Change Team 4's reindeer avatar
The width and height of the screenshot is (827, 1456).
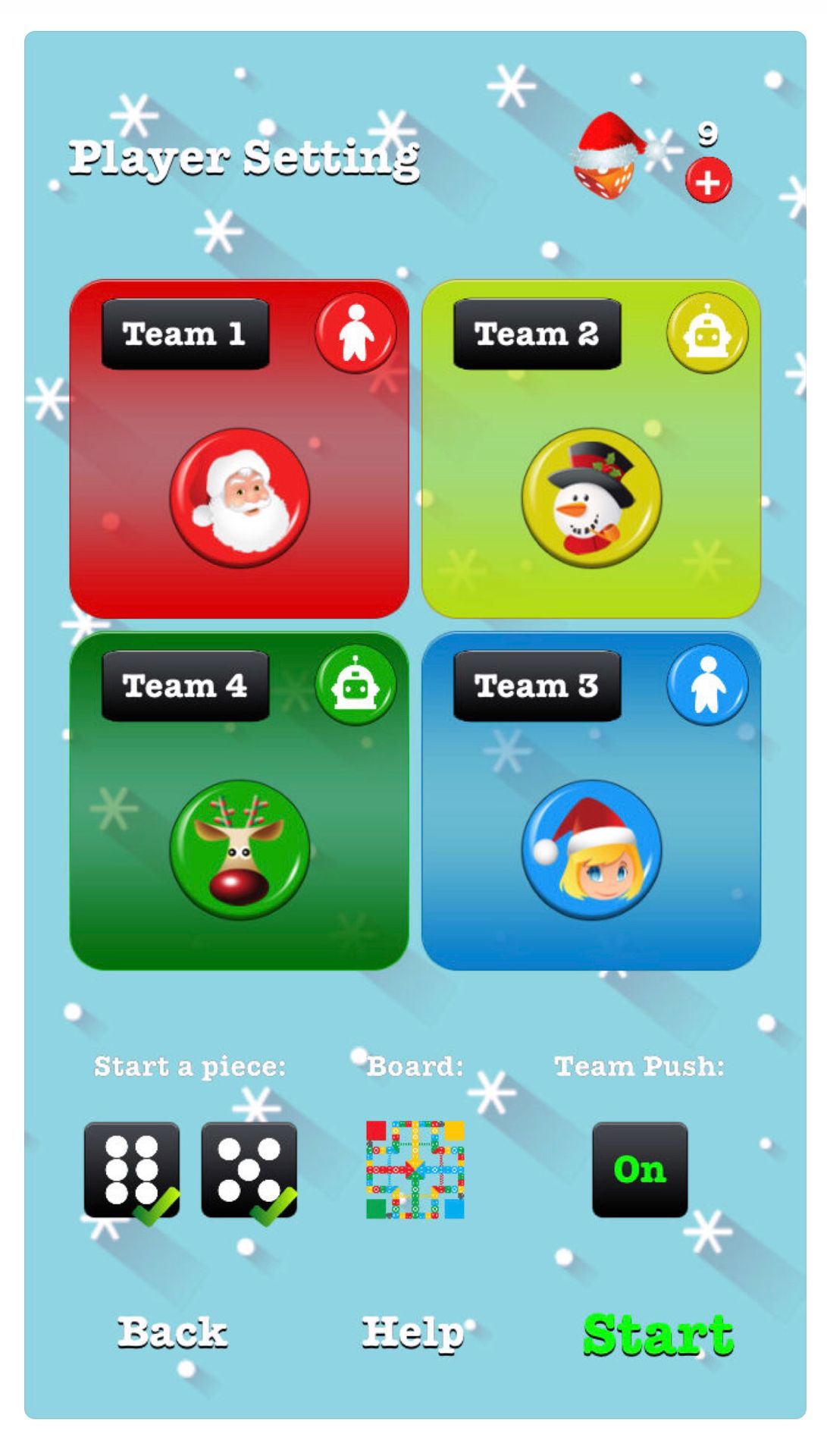pos(240,849)
